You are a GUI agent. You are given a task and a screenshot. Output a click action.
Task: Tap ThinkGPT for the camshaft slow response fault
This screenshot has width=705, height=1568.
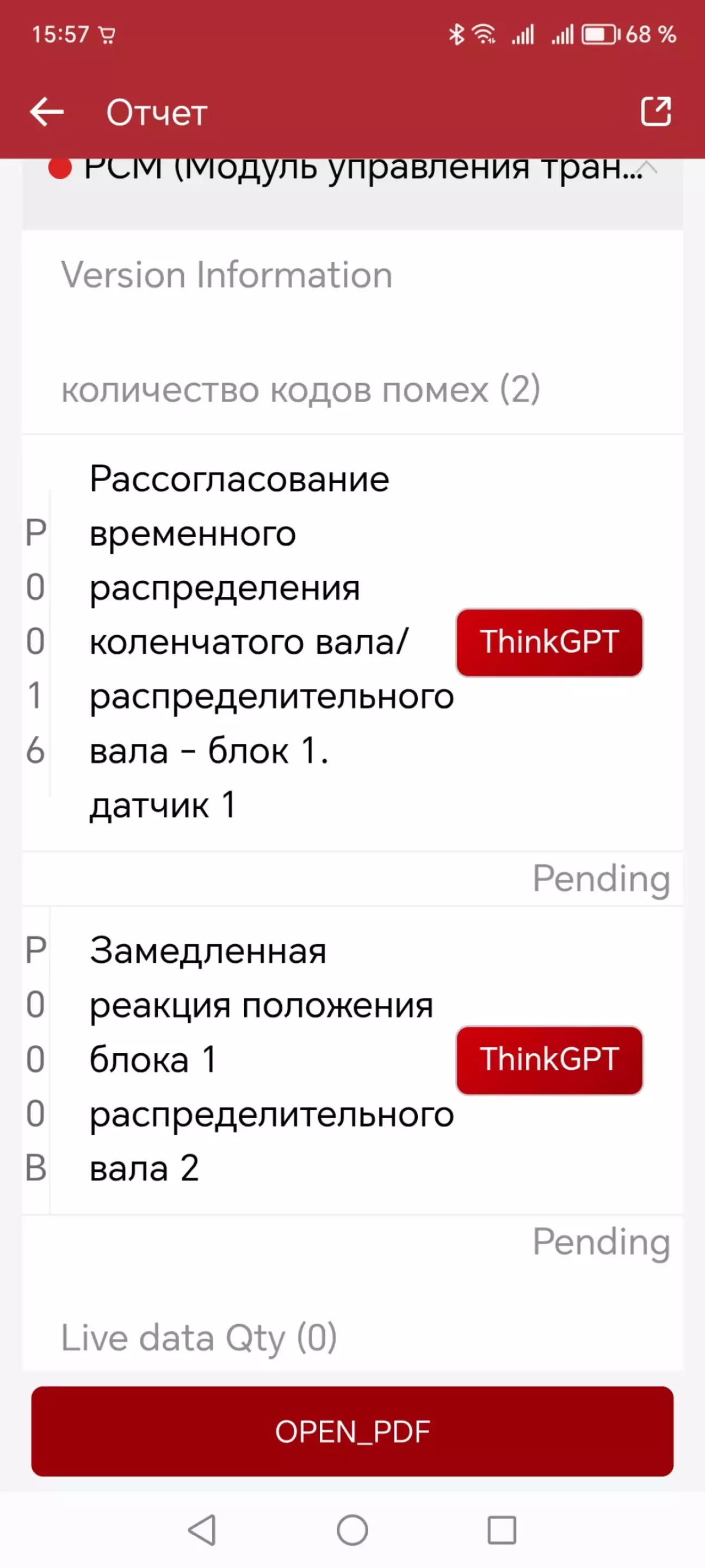tap(549, 1059)
